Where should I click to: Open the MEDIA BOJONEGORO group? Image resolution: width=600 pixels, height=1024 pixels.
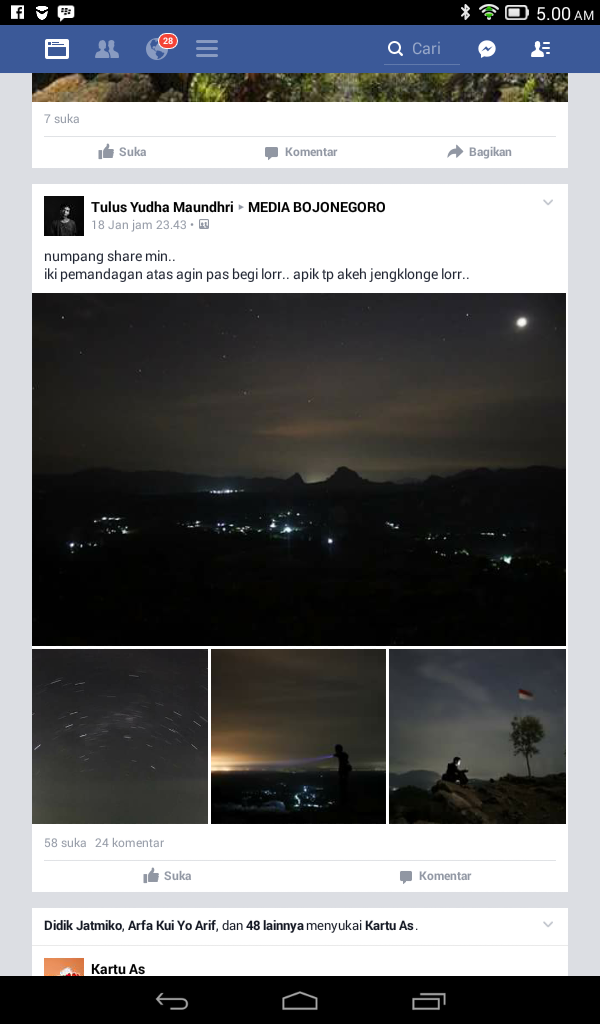pyautogui.click(x=316, y=207)
